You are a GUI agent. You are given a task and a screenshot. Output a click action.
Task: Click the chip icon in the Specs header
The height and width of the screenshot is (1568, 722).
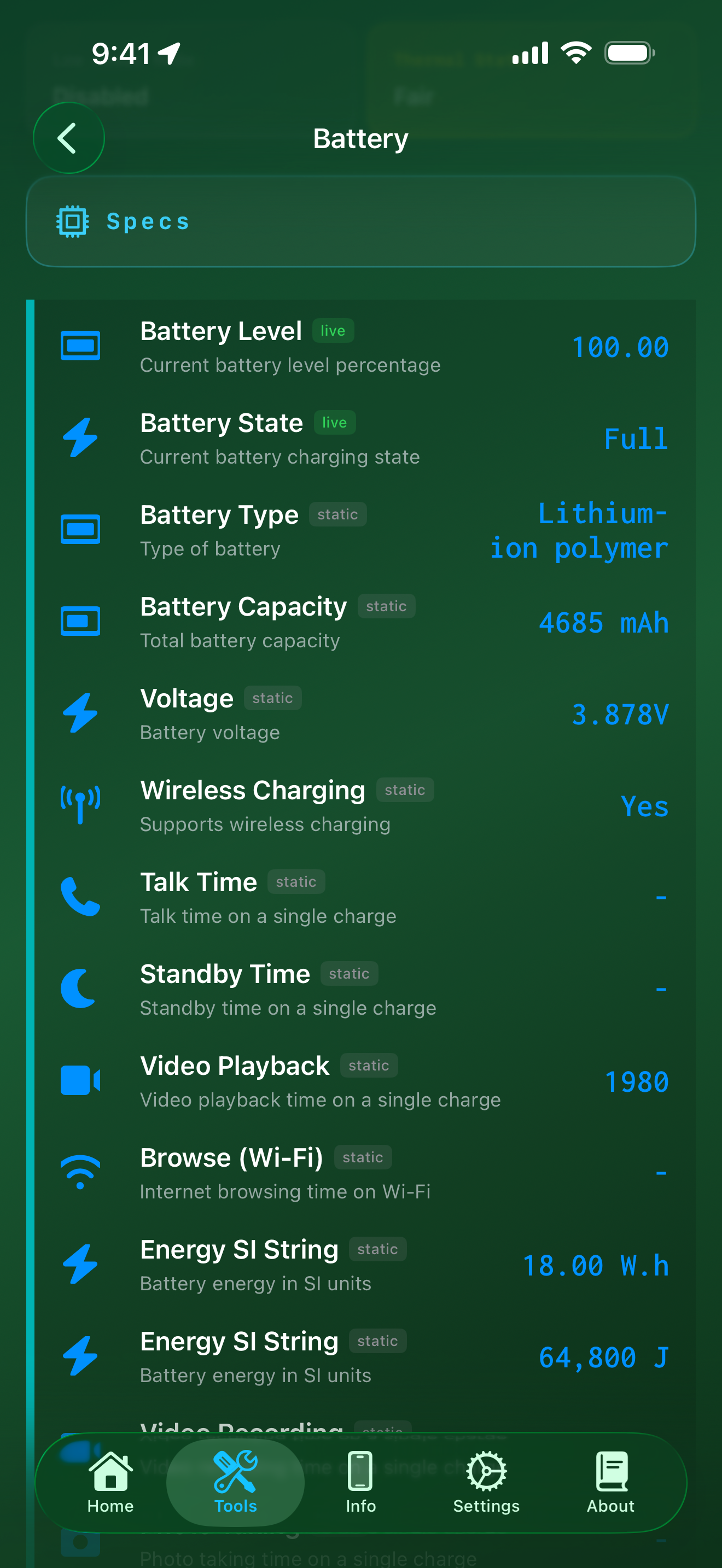73,221
